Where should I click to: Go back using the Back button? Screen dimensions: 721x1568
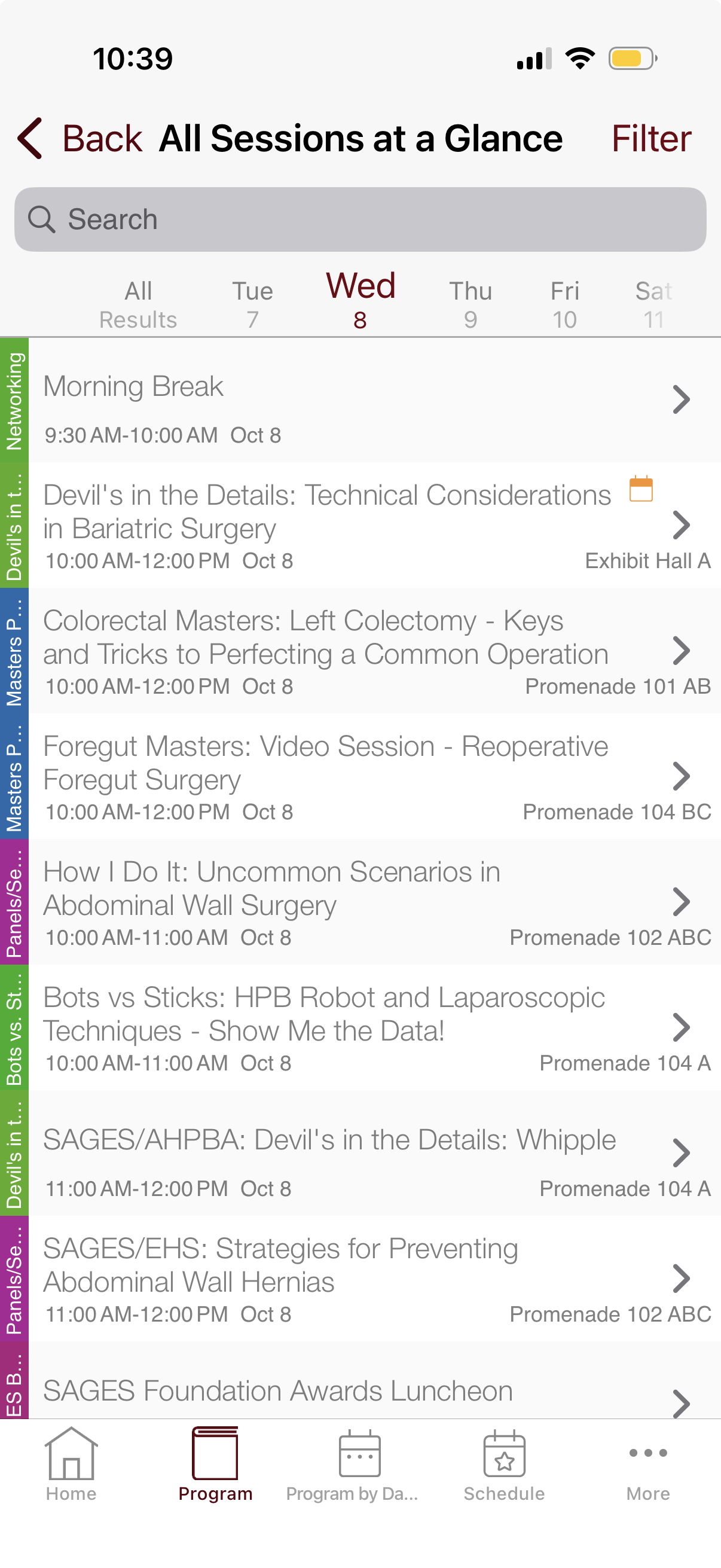(x=80, y=139)
